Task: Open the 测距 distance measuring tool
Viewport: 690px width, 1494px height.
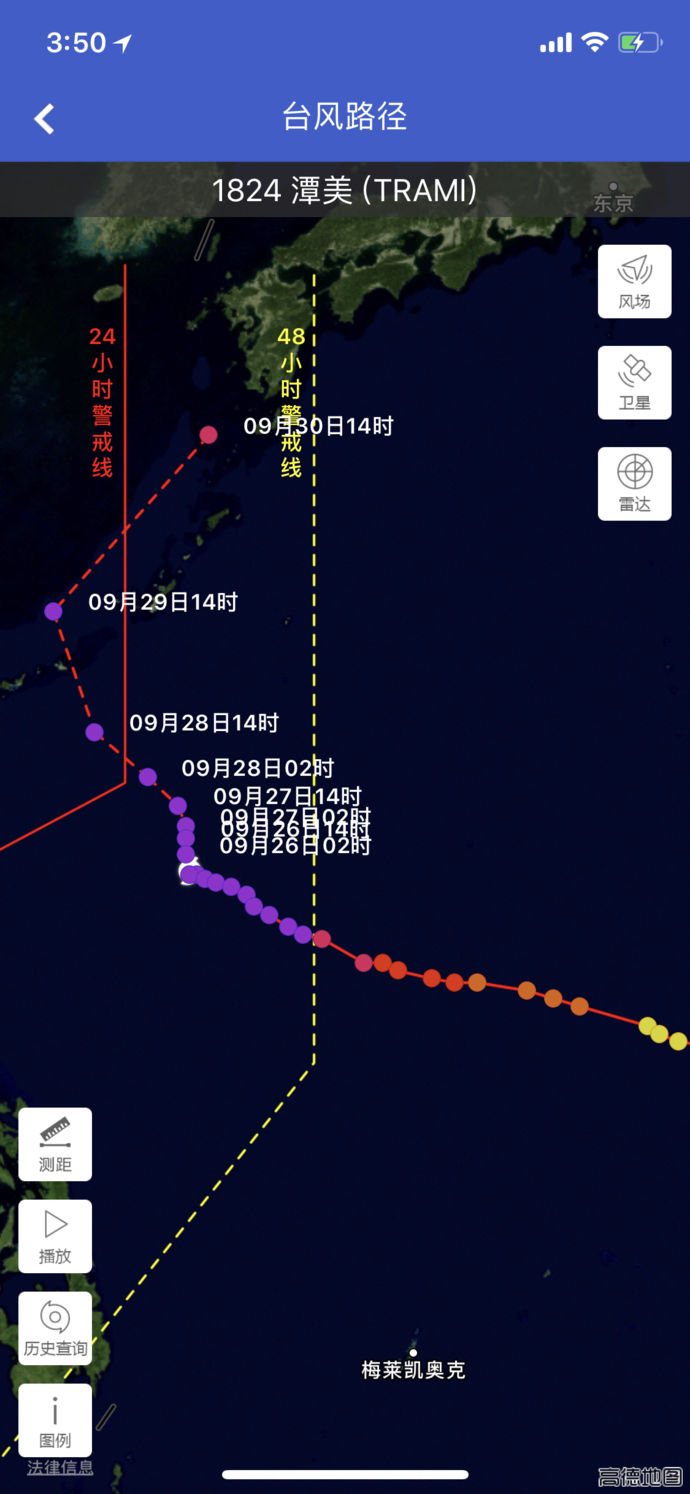Action: tap(55, 1145)
